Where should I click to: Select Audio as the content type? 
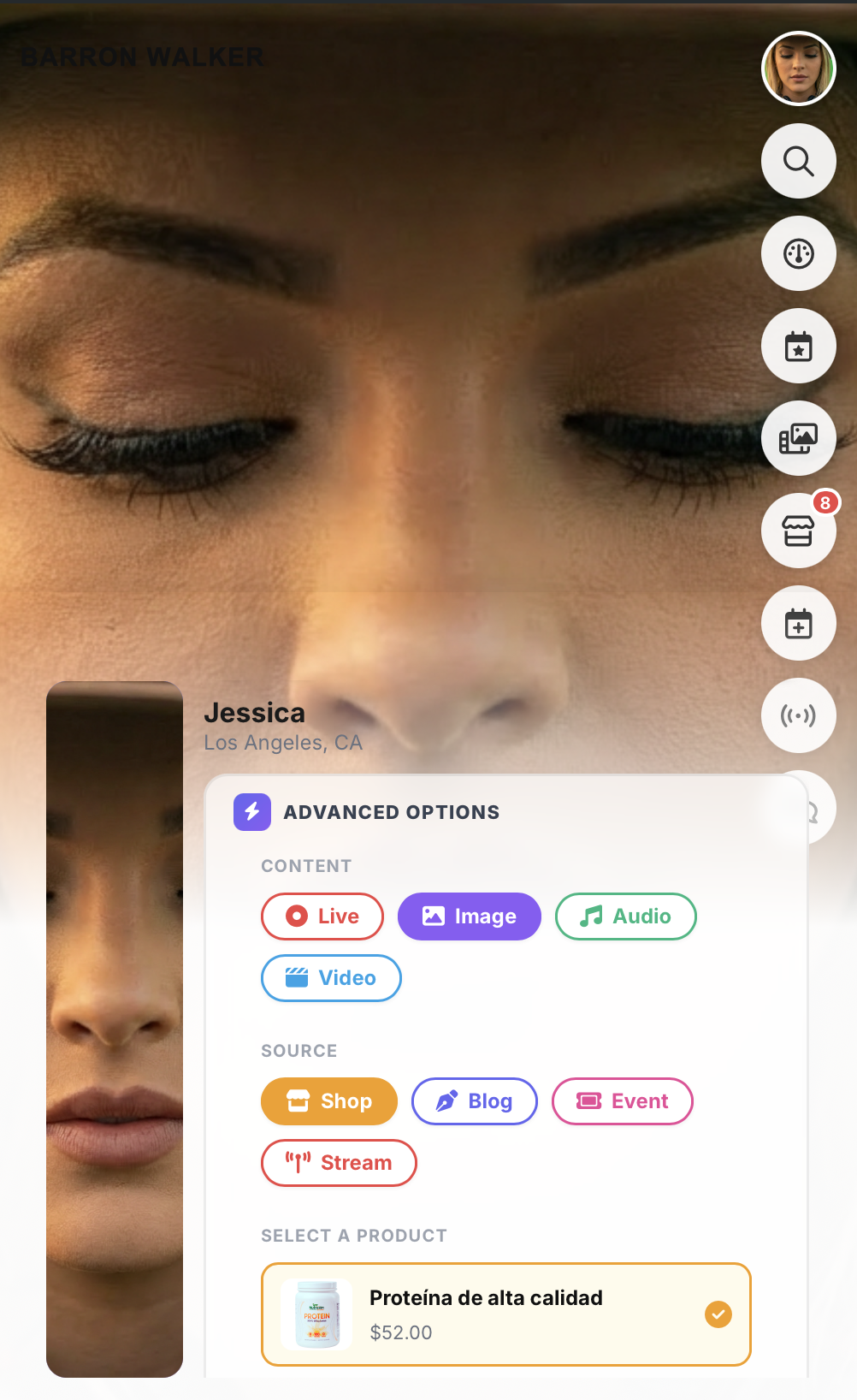[625, 916]
